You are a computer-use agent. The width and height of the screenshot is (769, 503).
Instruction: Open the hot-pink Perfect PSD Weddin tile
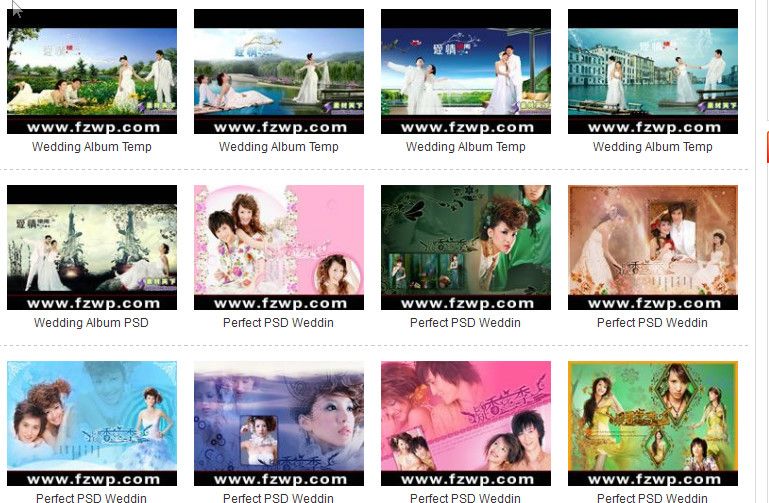pos(466,423)
